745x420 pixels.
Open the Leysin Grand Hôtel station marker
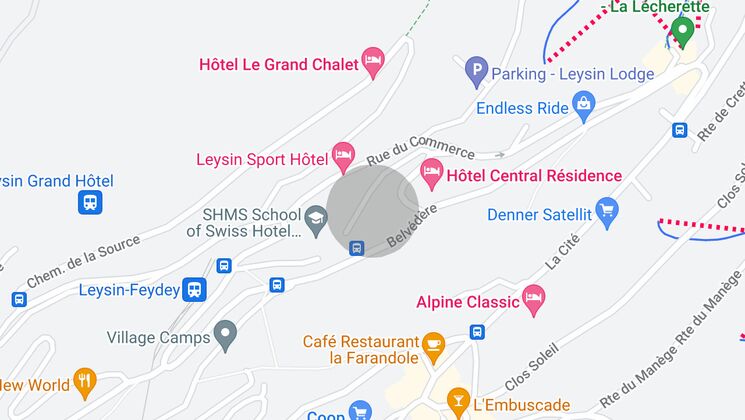91,203
